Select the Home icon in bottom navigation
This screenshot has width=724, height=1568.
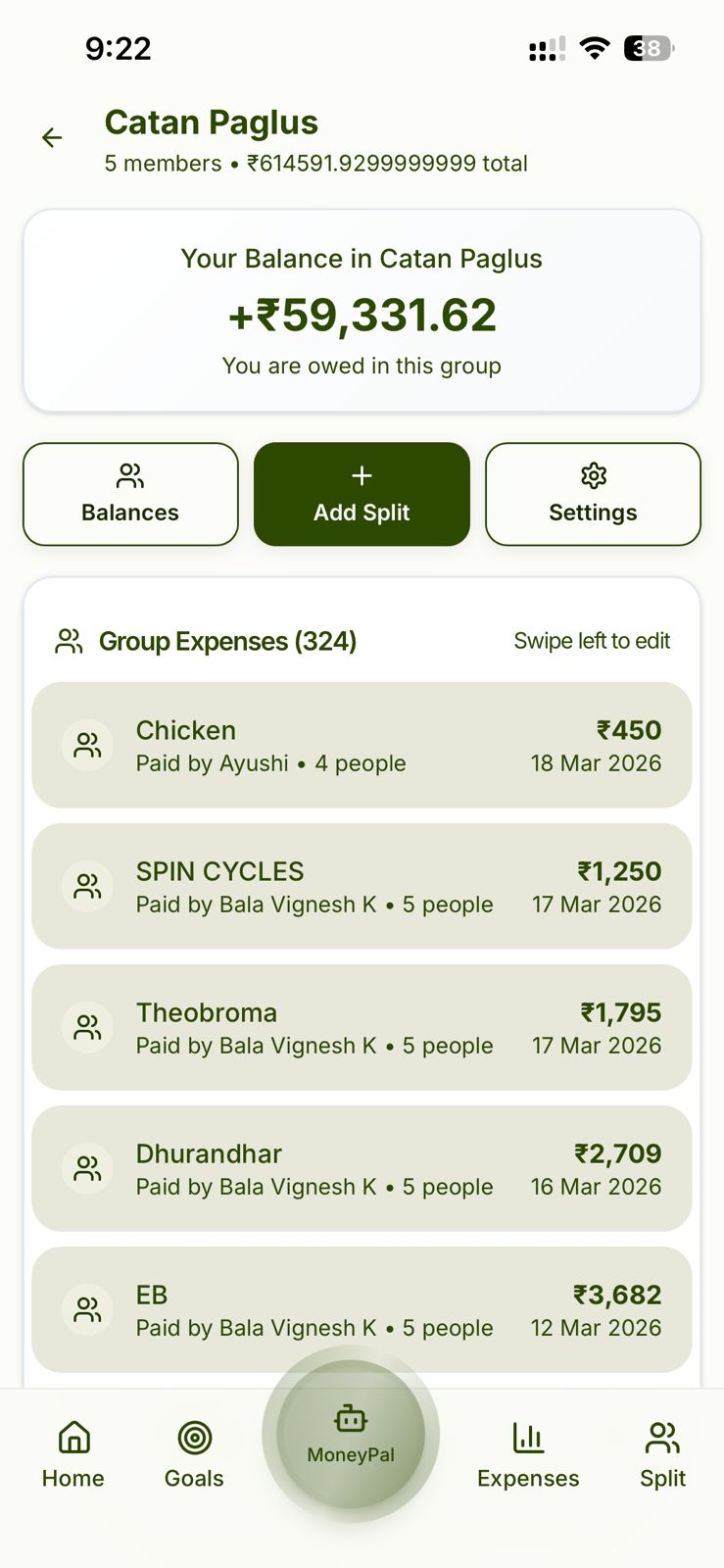[72, 1437]
